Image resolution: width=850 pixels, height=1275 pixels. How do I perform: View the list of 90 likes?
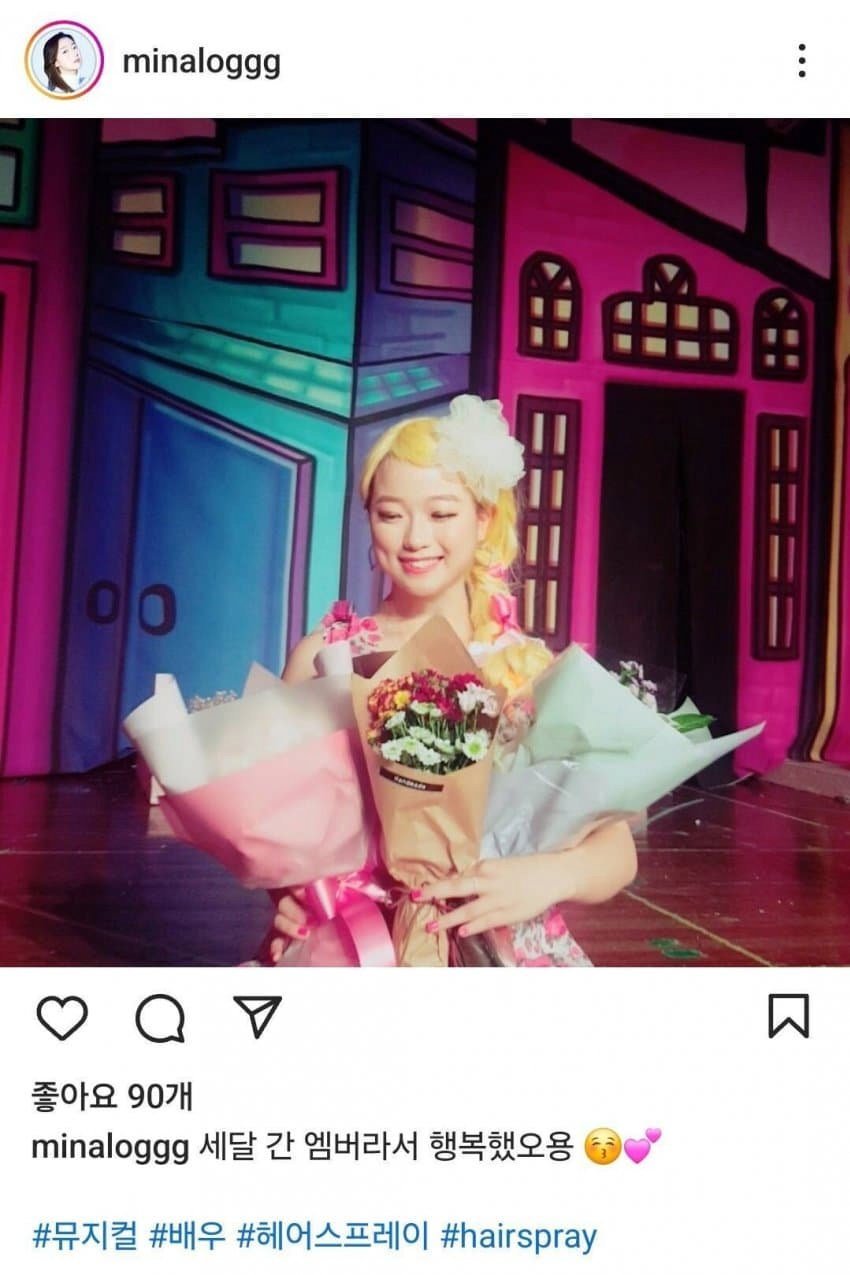[111, 1097]
